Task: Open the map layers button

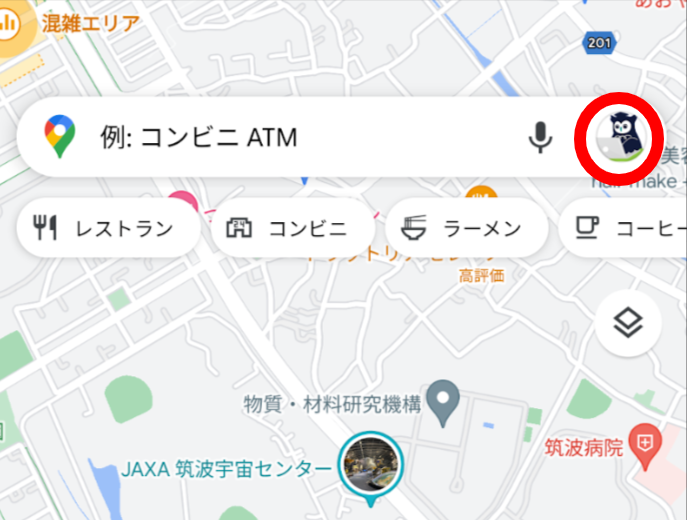Action: (x=627, y=324)
